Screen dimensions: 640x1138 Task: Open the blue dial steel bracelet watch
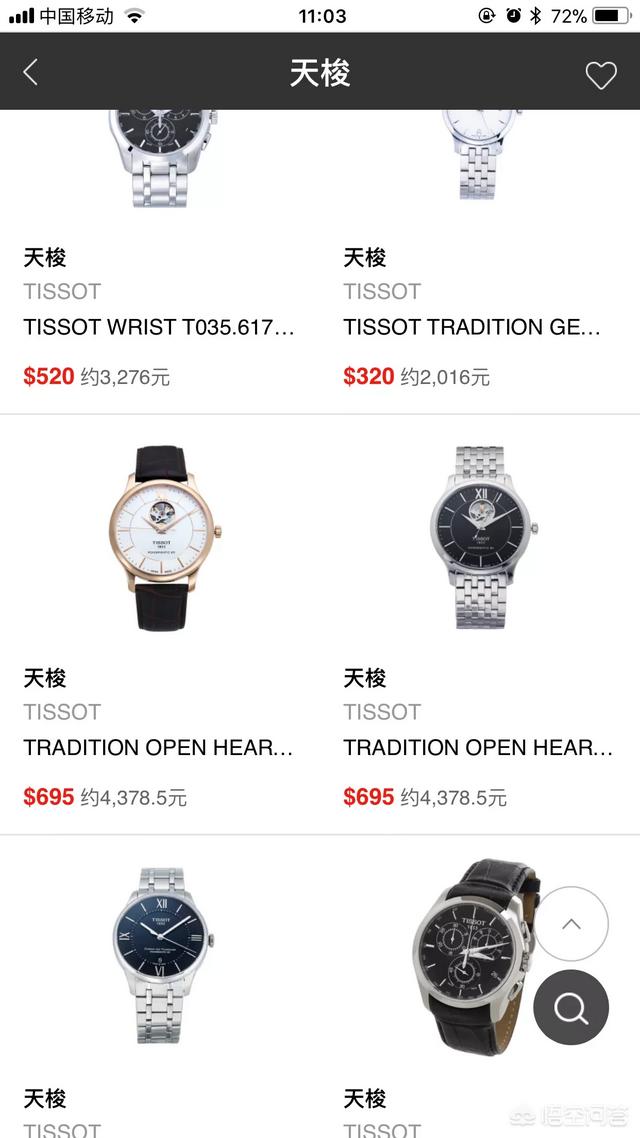pyautogui.click(x=163, y=954)
